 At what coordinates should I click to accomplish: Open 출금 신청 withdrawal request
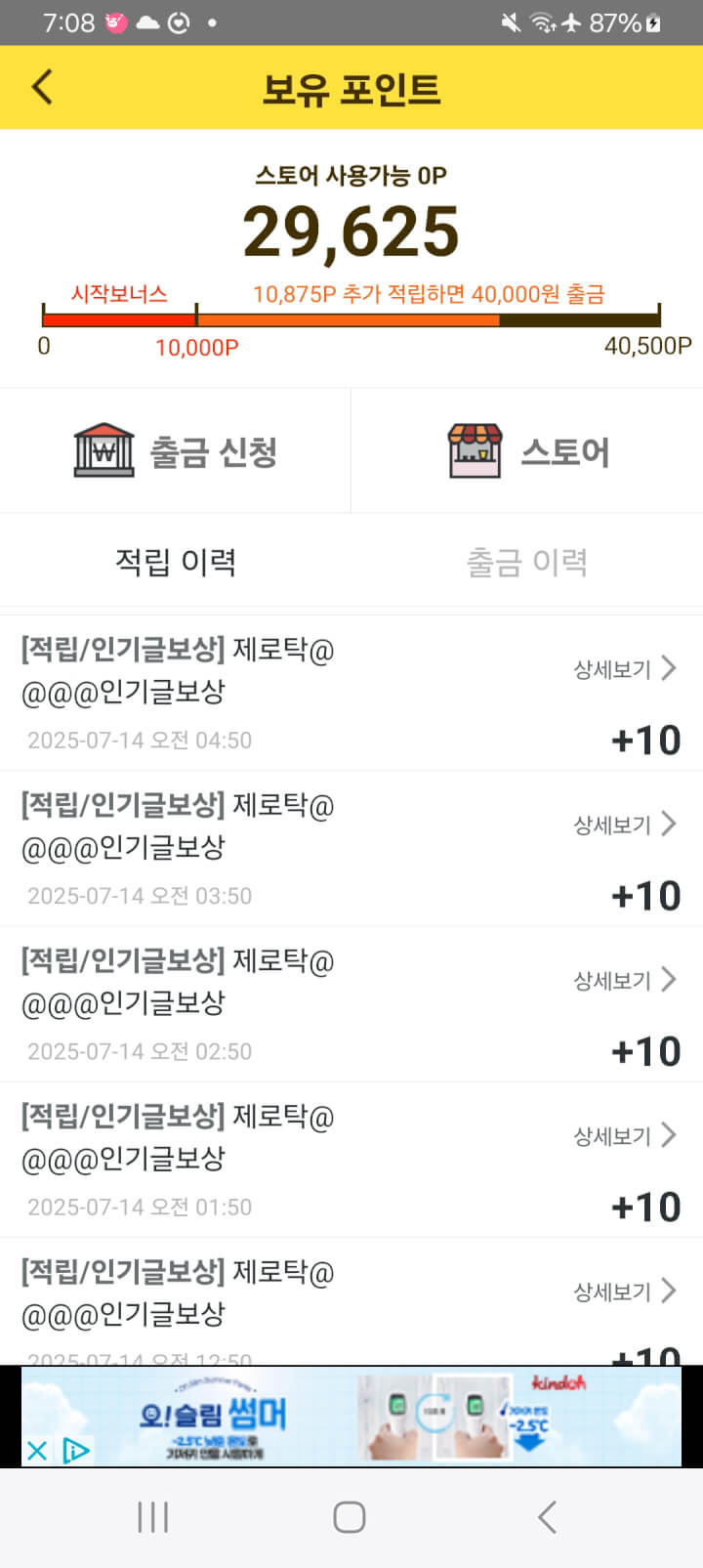pos(176,450)
